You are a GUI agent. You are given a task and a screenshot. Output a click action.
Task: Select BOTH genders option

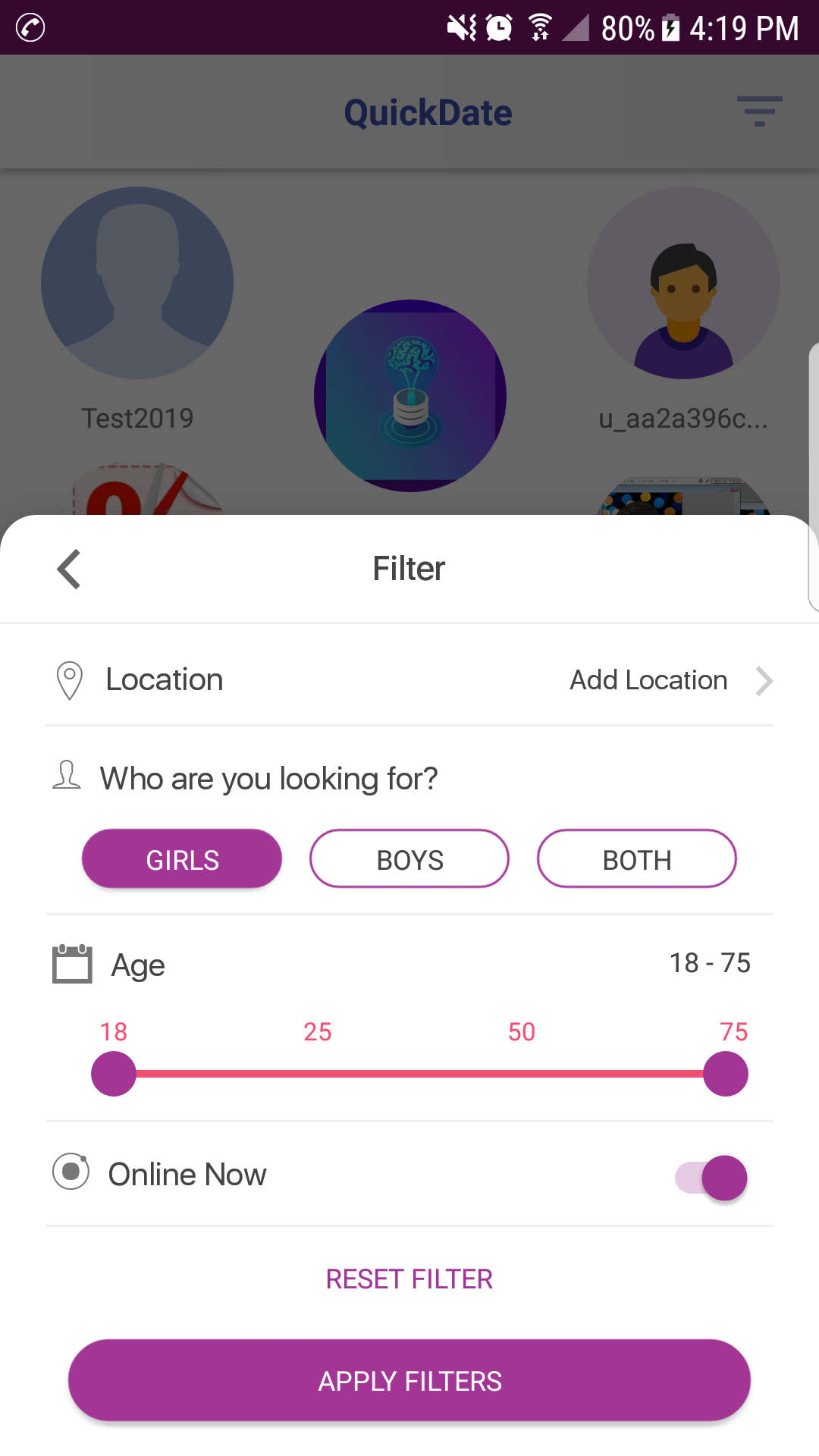tap(637, 859)
